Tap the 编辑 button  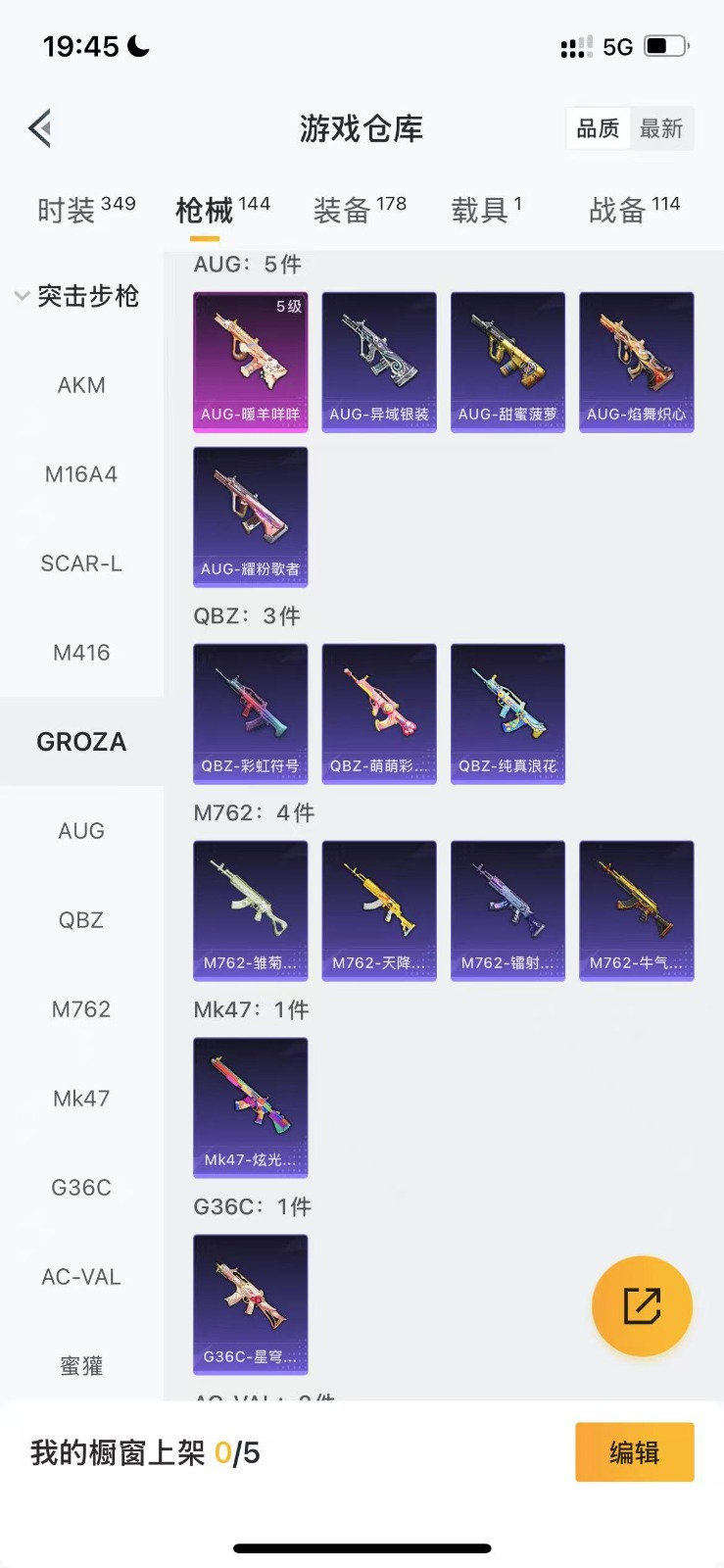coord(634,1452)
